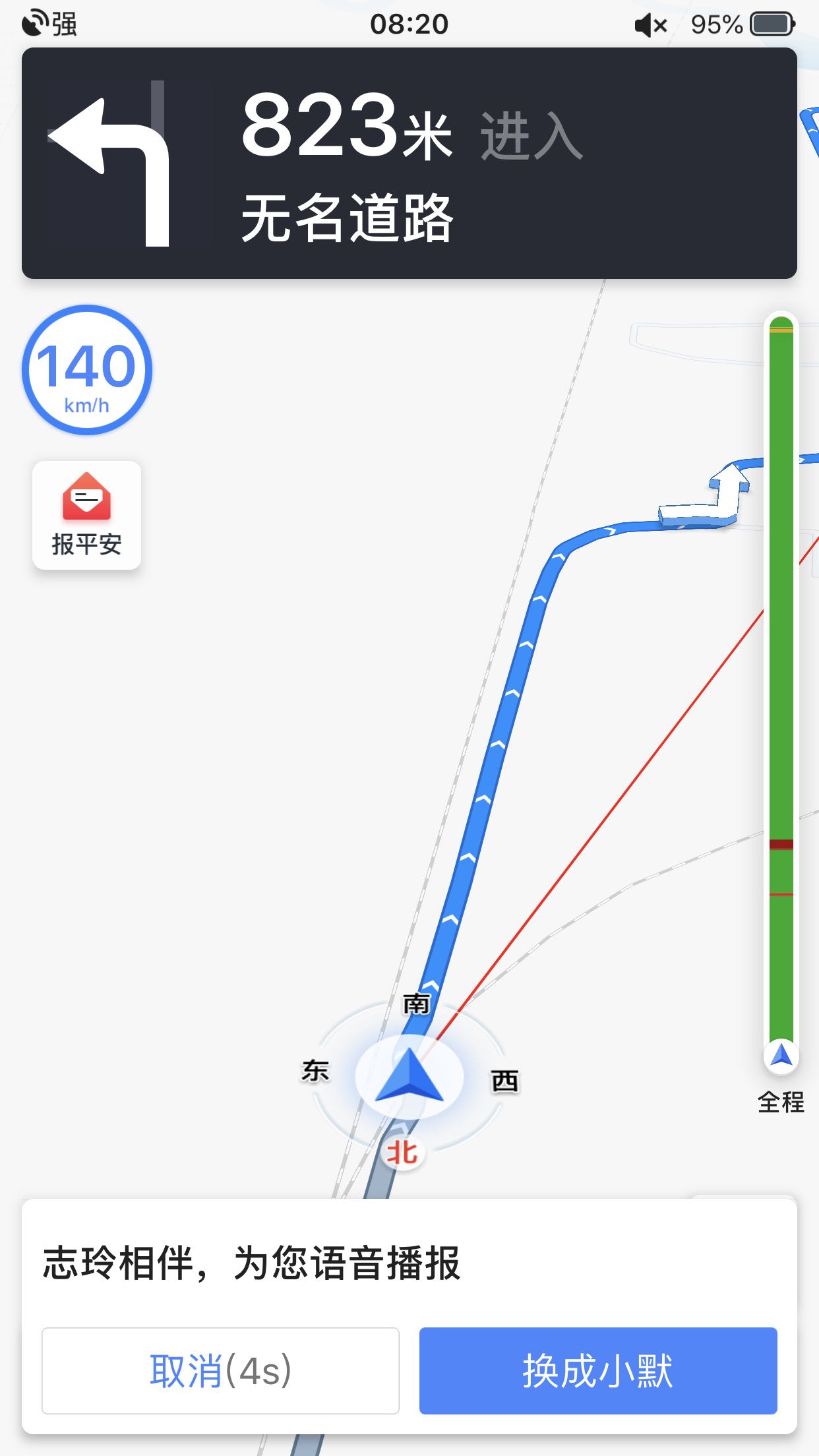Image resolution: width=819 pixels, height=1456 pixels.
Task: Cancel the voice change with 取消
Action: [x=220, y=1370]
